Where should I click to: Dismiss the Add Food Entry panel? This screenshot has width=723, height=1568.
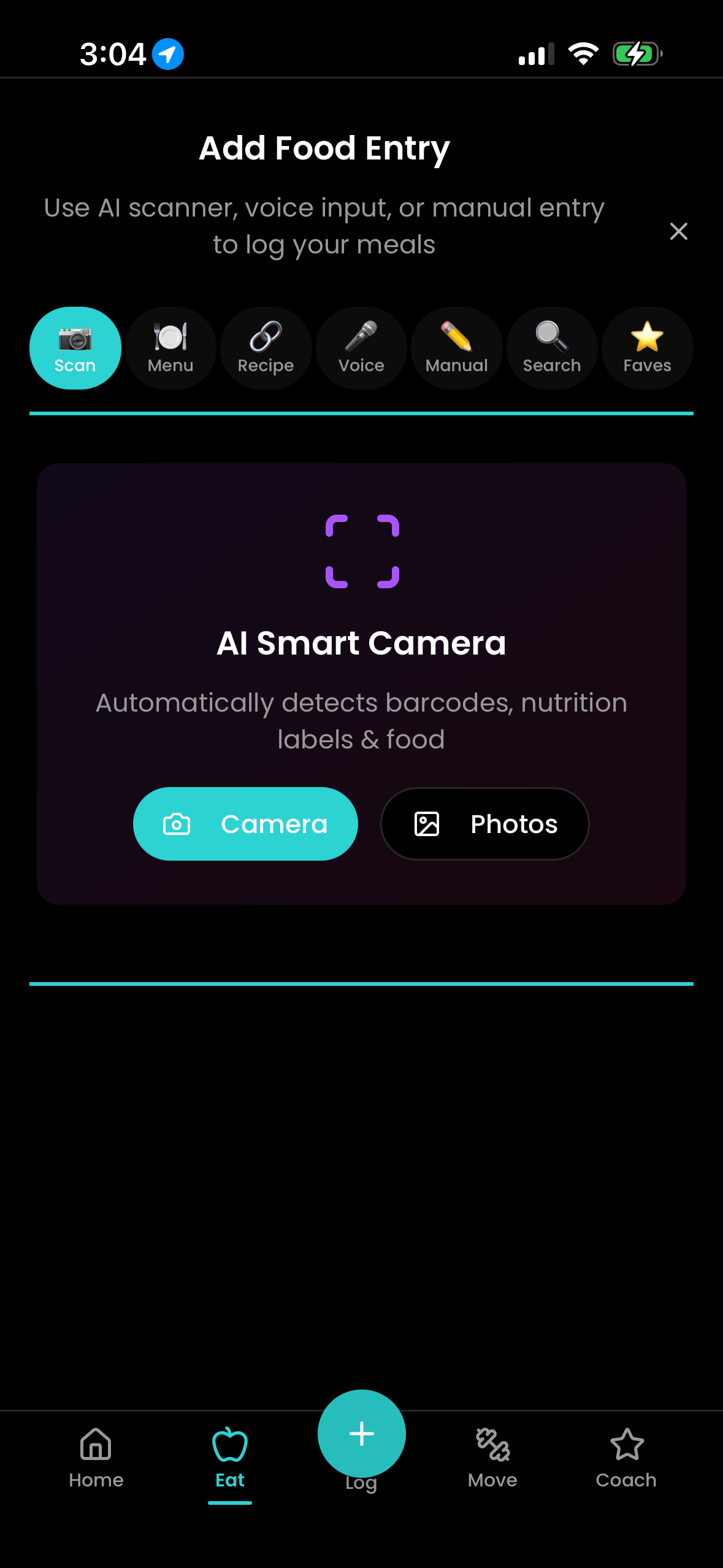[x=678, y=231]
